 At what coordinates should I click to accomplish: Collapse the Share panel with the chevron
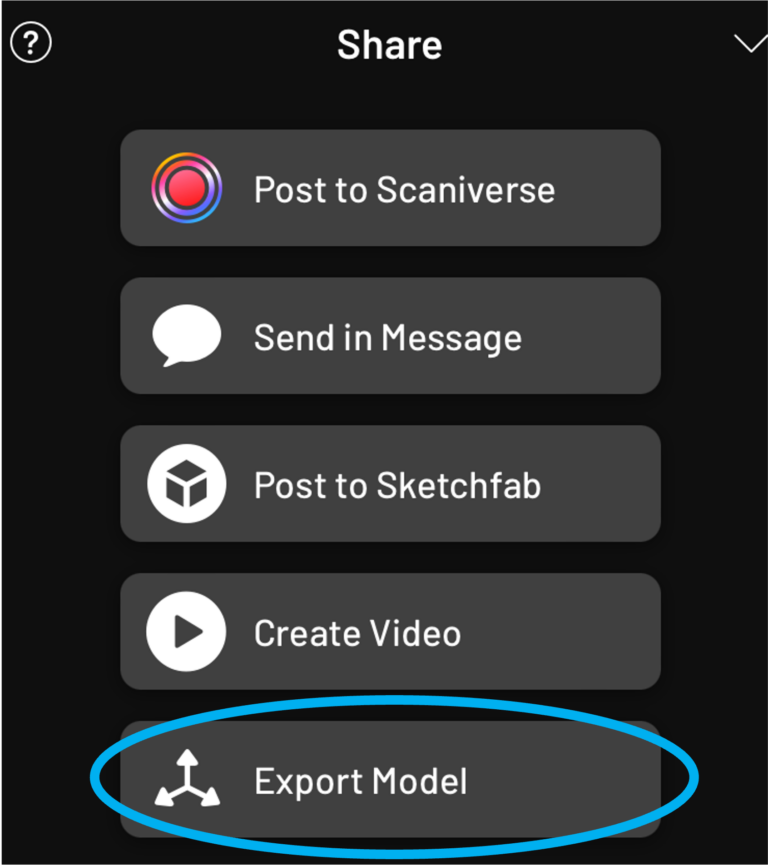749,43
